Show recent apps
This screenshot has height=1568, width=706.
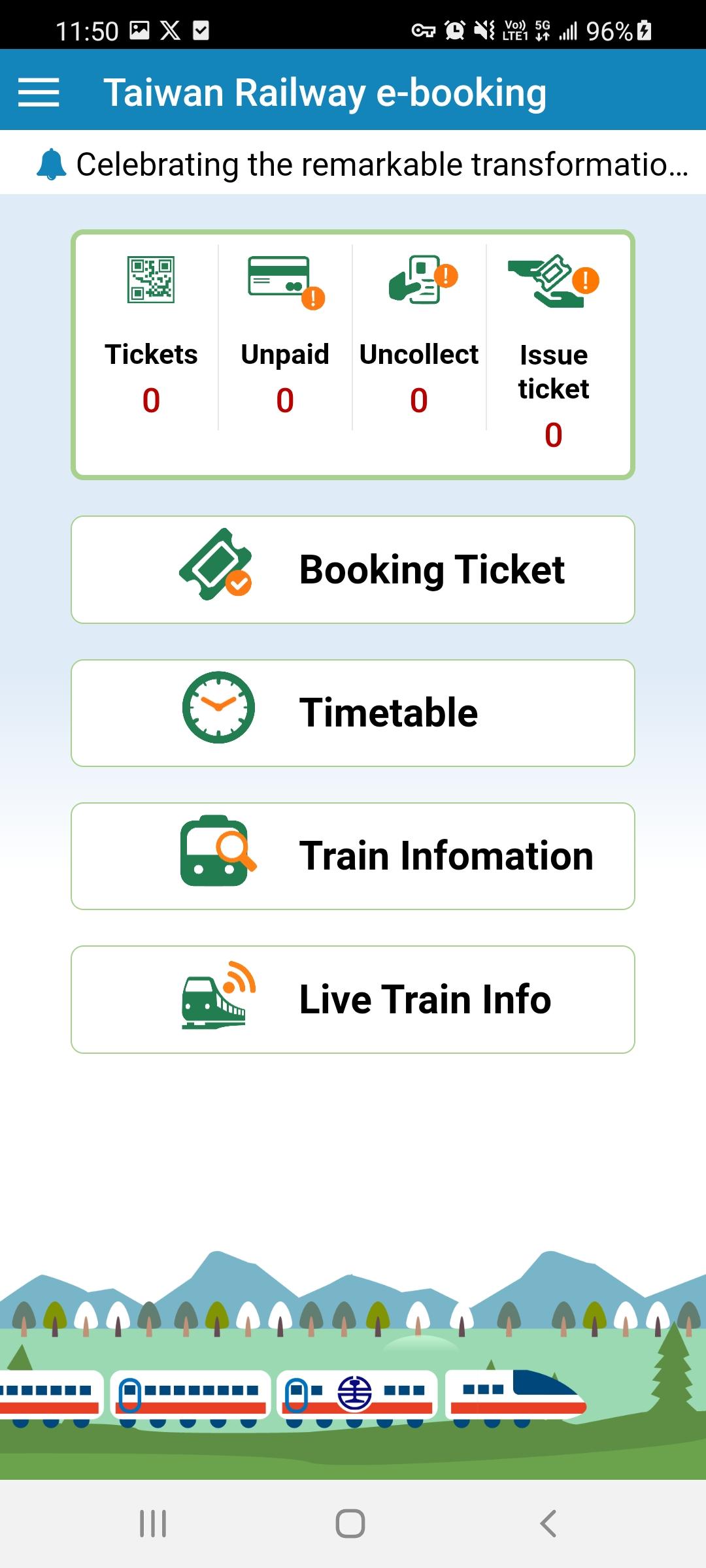(153, 1524)
